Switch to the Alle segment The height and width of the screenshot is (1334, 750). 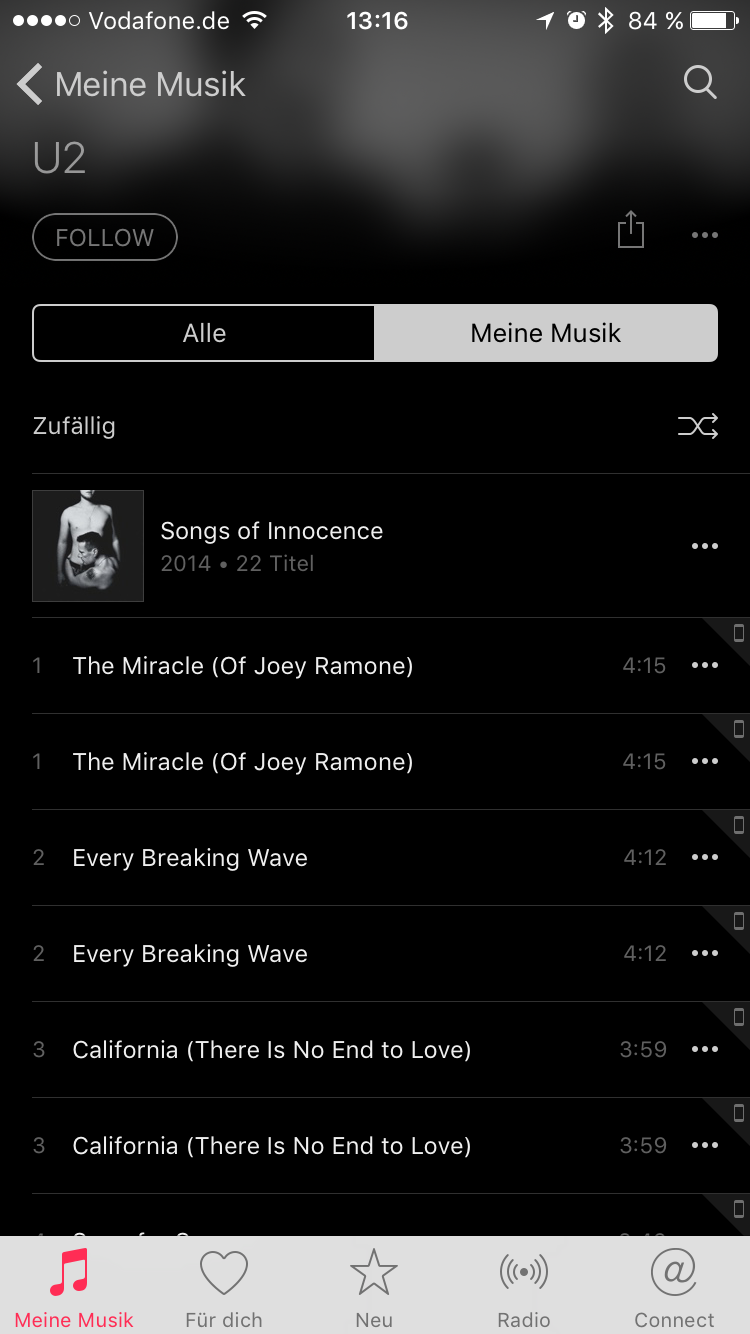point(204,333)
